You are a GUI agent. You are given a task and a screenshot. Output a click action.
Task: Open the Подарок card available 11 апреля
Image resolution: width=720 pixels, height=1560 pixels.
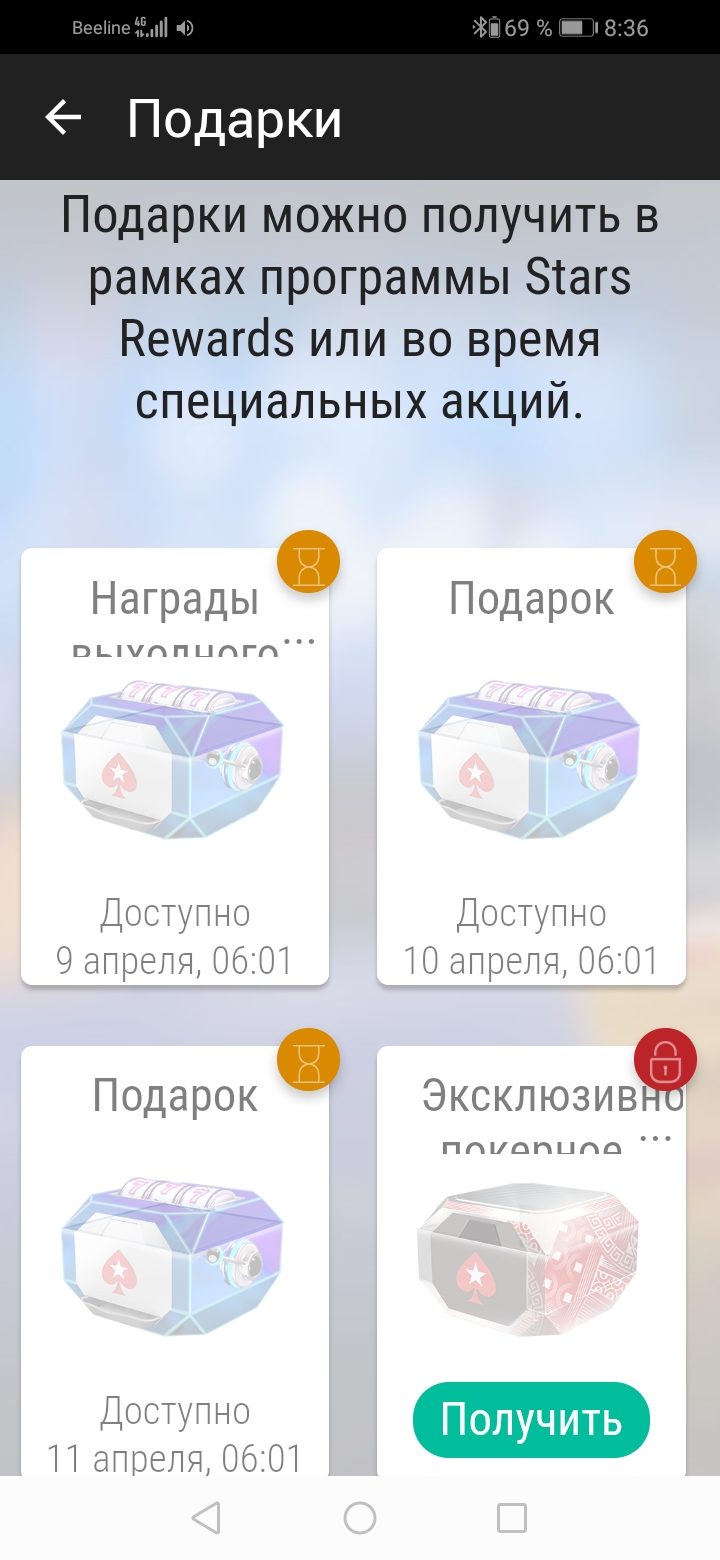click(x=175, y=1260)
